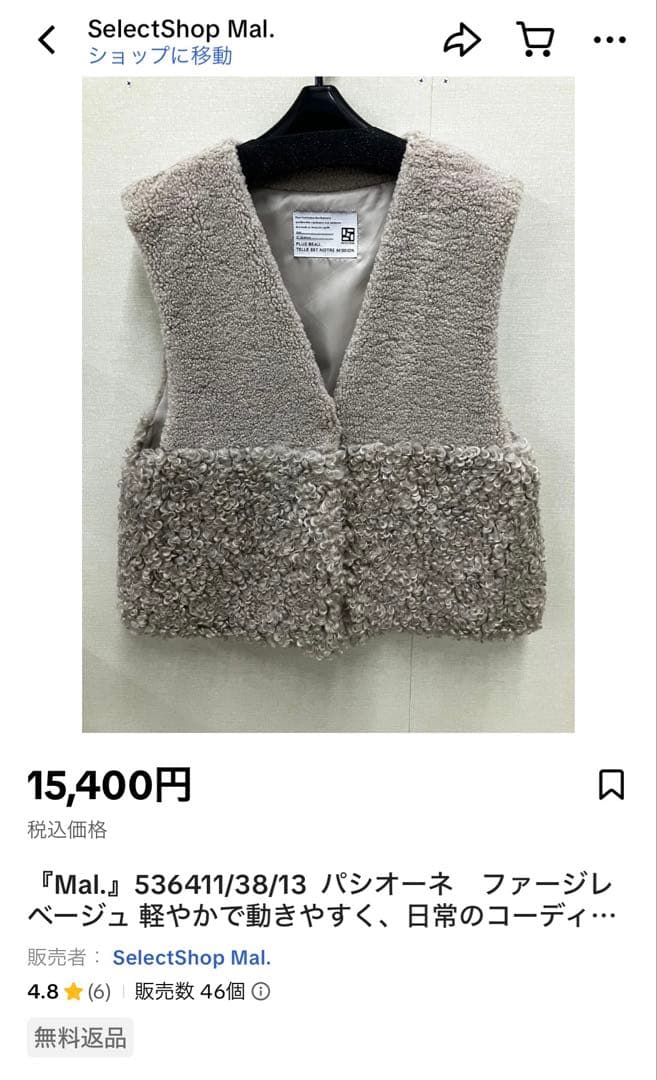This screenshot has width=657, height=1080.
Task: View the 4.8 star rating reviews
Action: pos(69,992)
